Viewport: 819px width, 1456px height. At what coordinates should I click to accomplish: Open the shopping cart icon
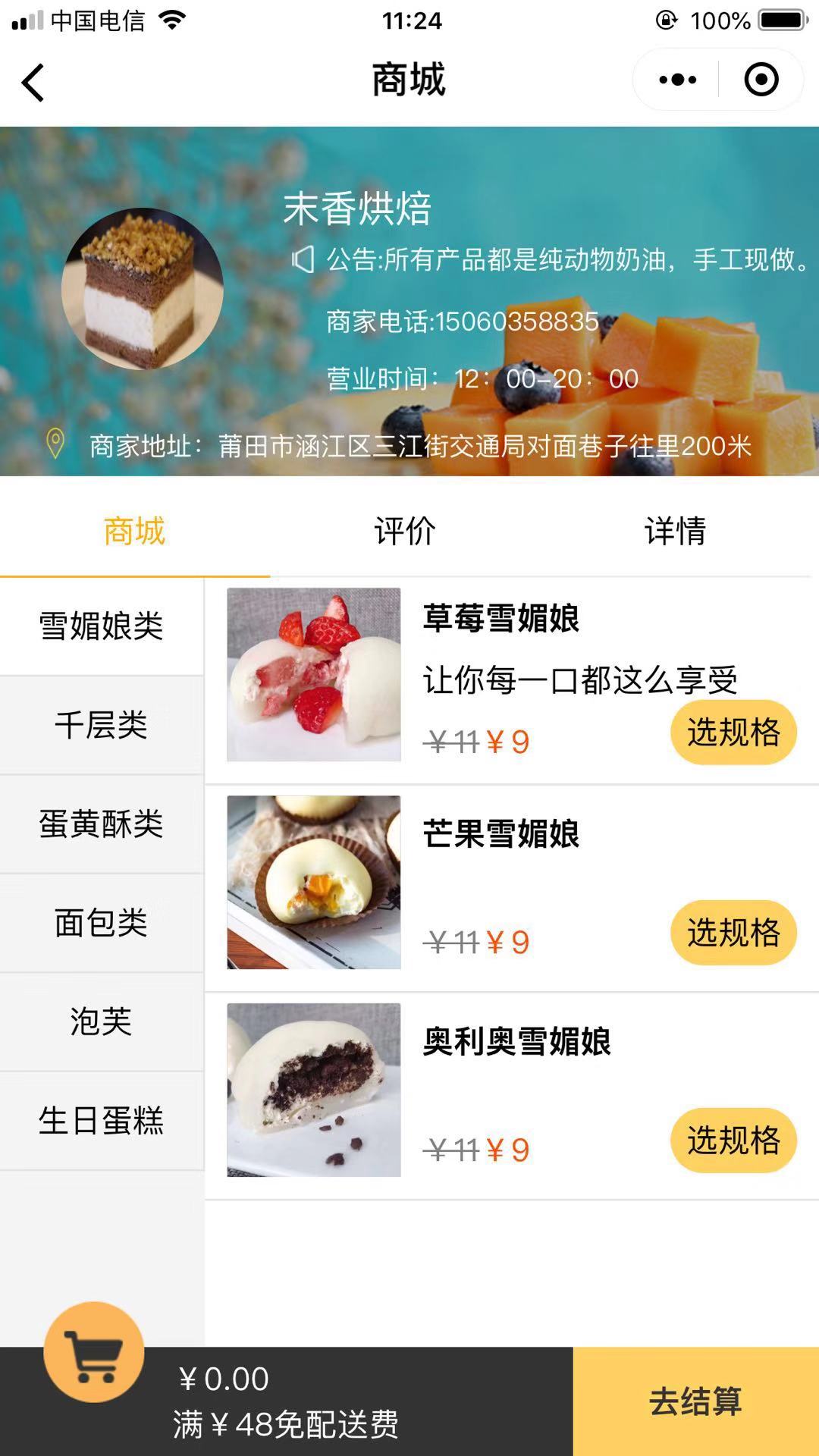click(x=94, y=1357)
